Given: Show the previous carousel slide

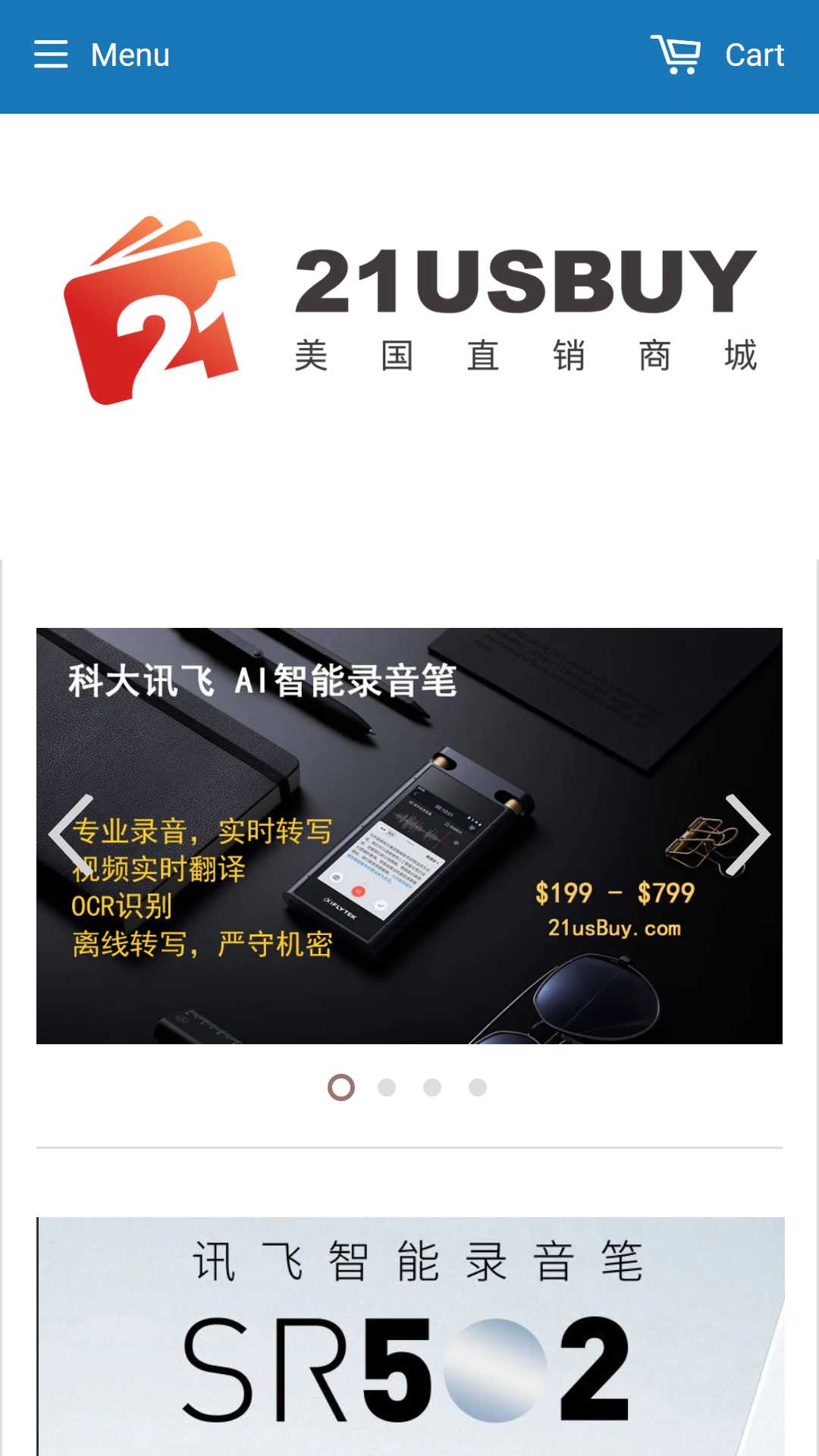Looking at the screenshot, I should 71,835.
